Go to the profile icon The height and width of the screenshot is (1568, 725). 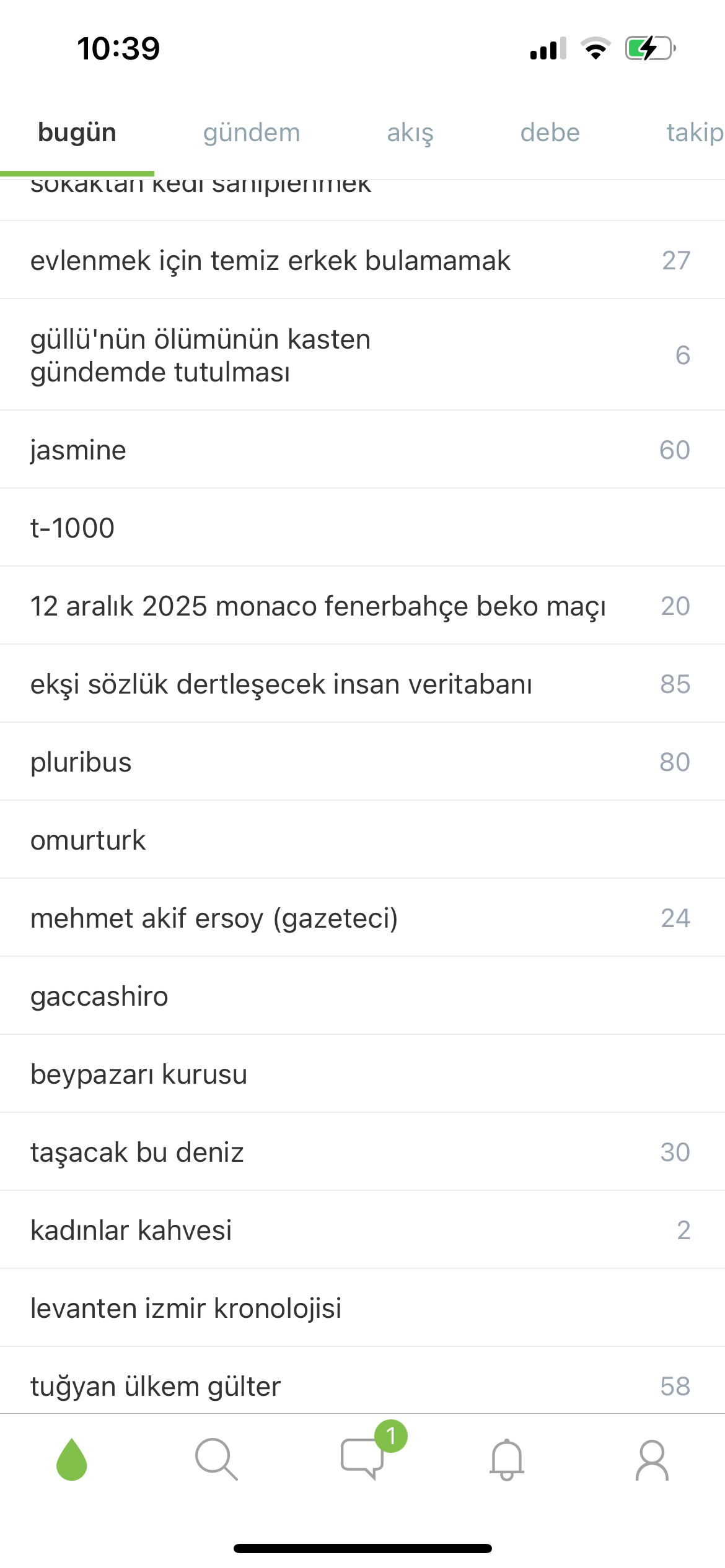point(652,1459)
